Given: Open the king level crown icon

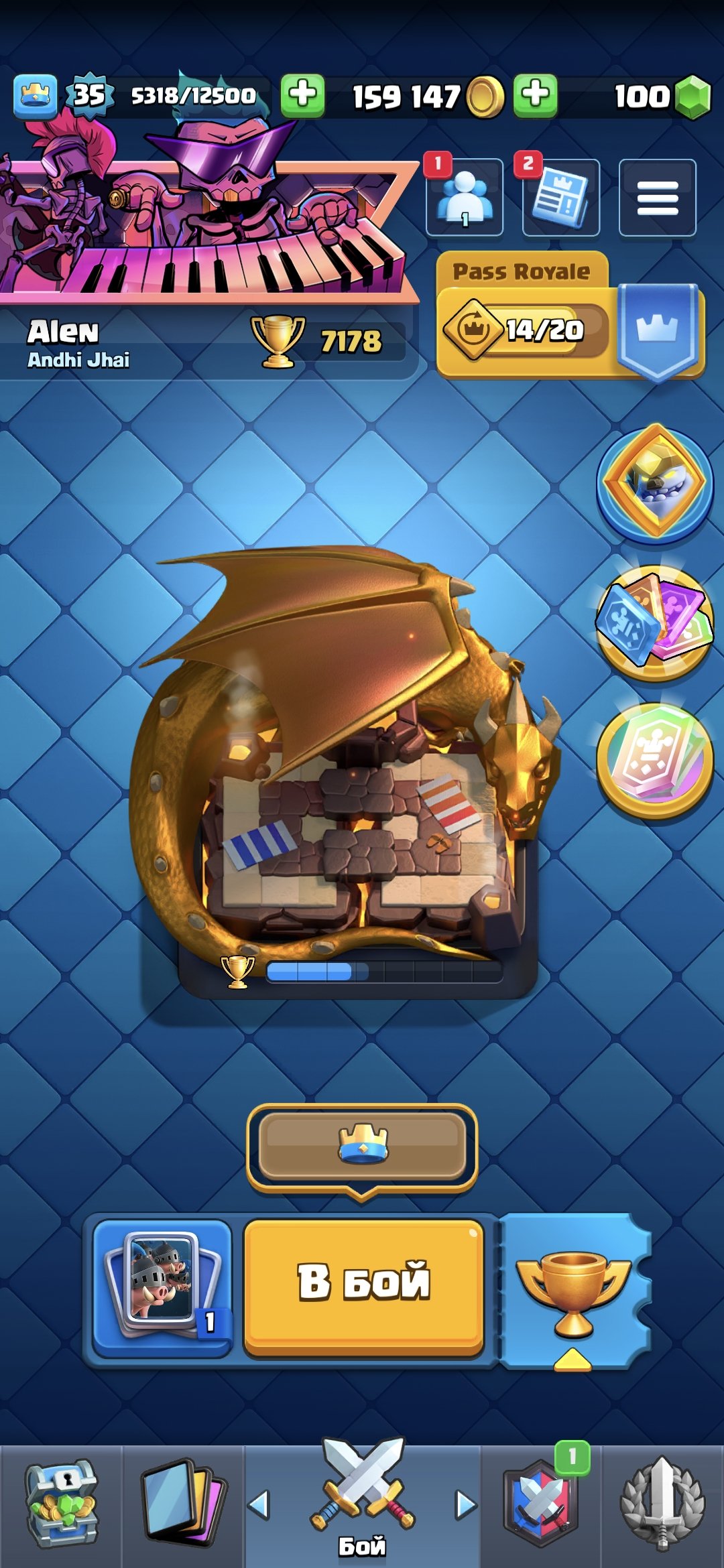Looking at the screenshot, I should pyautogui.click(x=35, y=96).
